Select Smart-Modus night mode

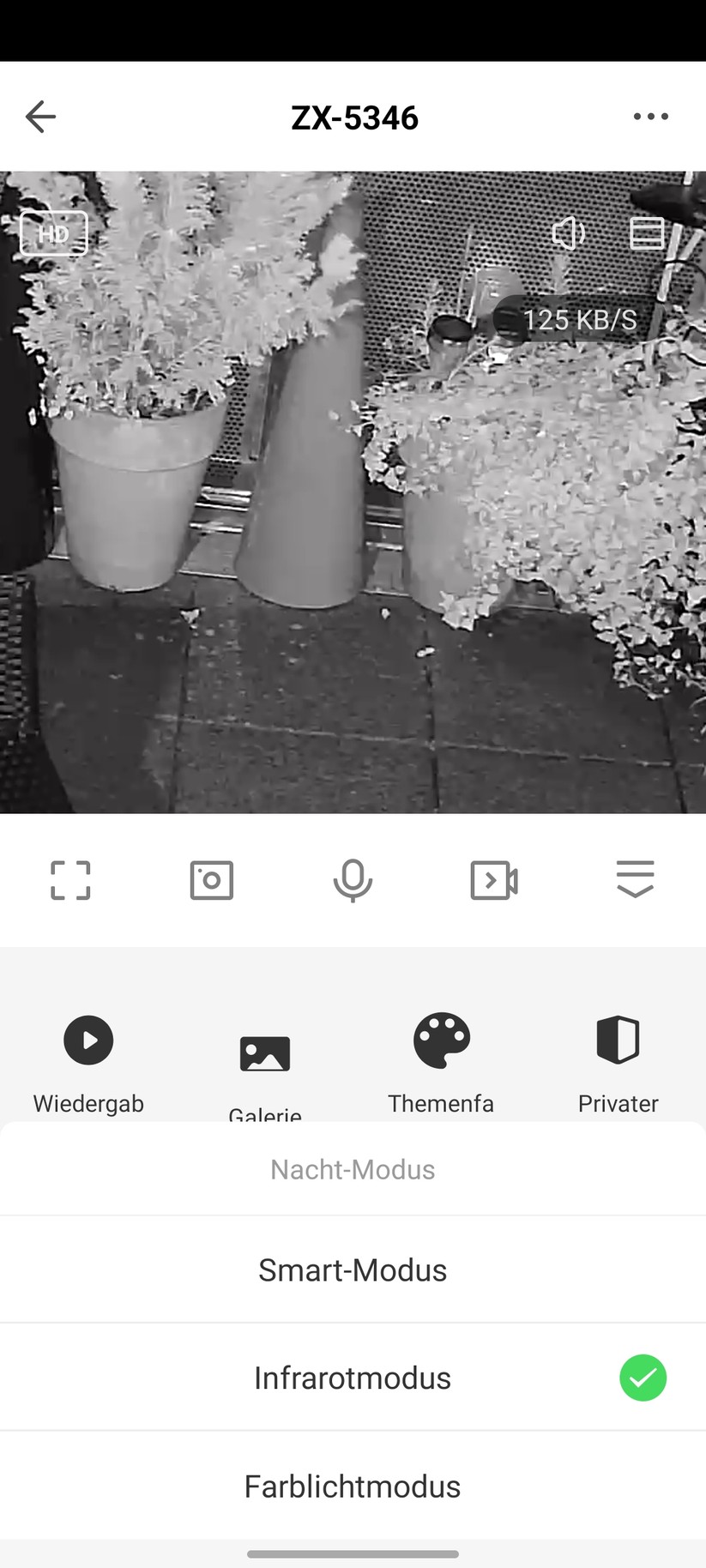[x=353, y=1269]
